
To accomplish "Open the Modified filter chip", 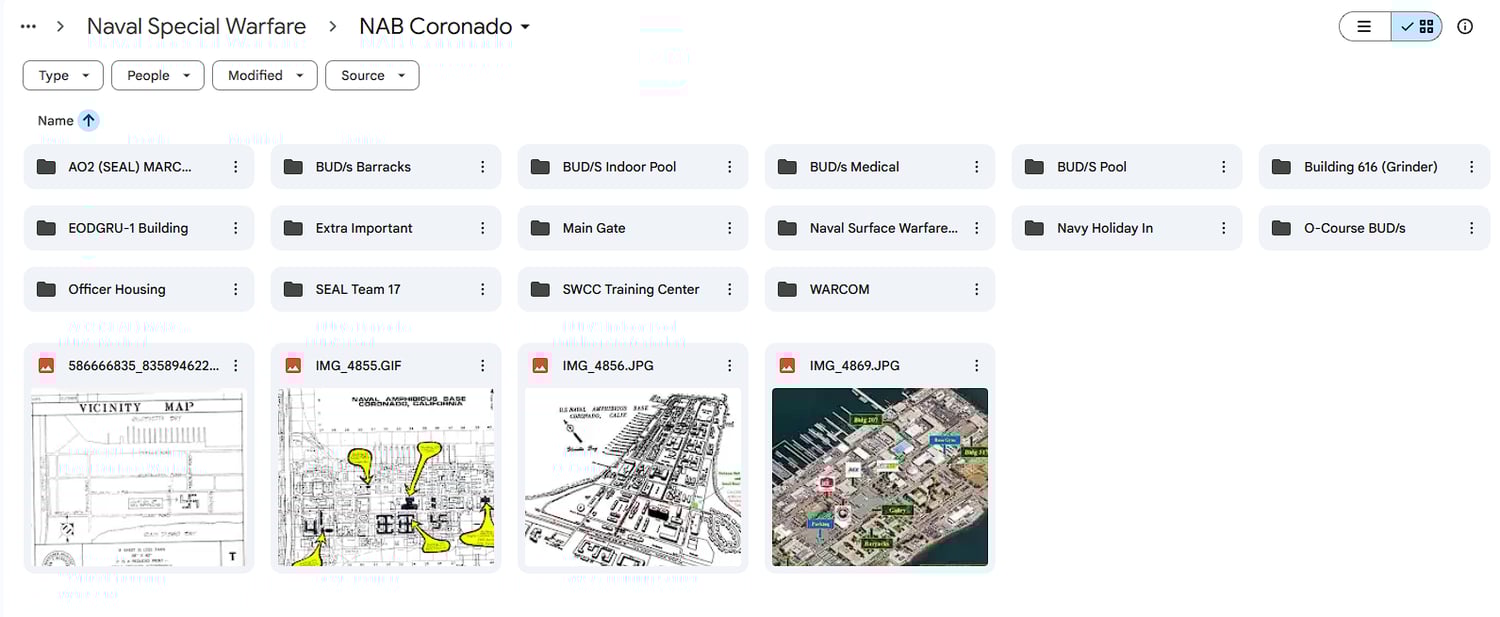I will [264, 75].
